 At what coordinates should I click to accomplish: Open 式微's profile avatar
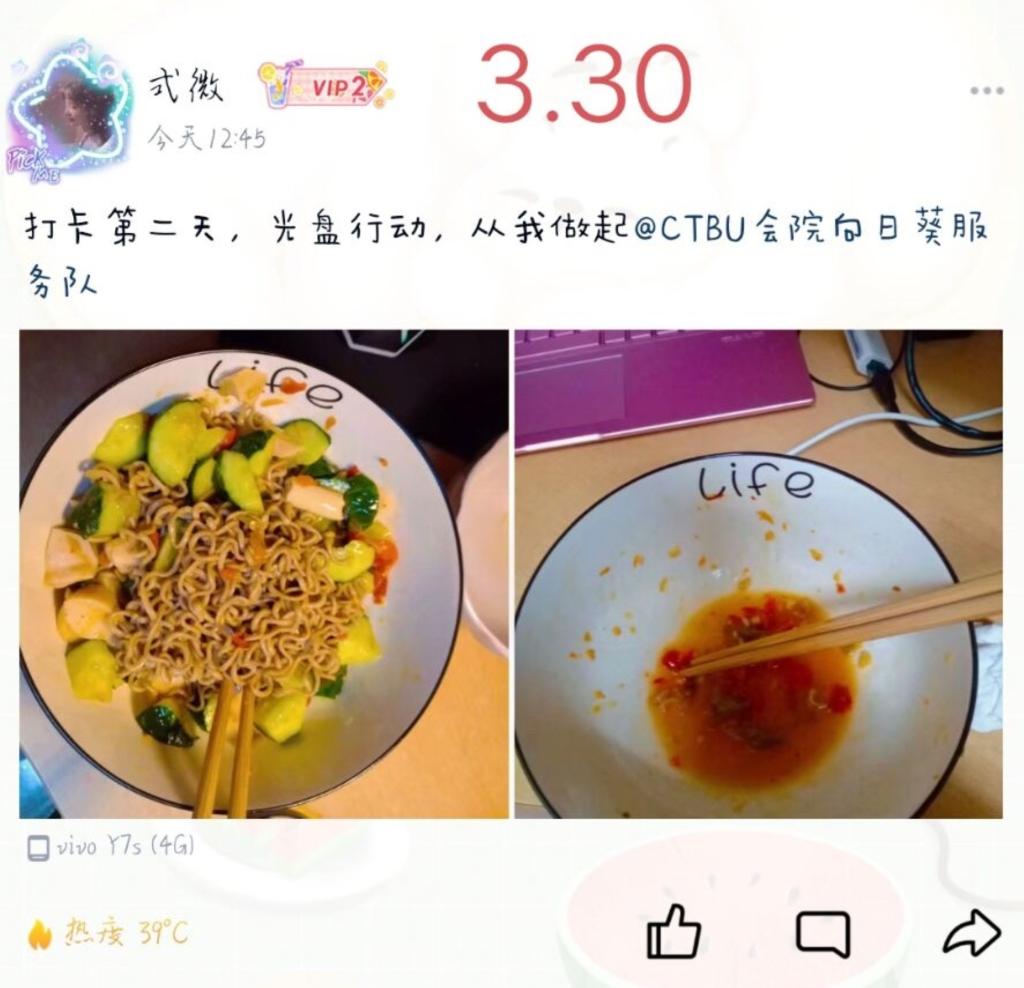[x=68, y=112]
